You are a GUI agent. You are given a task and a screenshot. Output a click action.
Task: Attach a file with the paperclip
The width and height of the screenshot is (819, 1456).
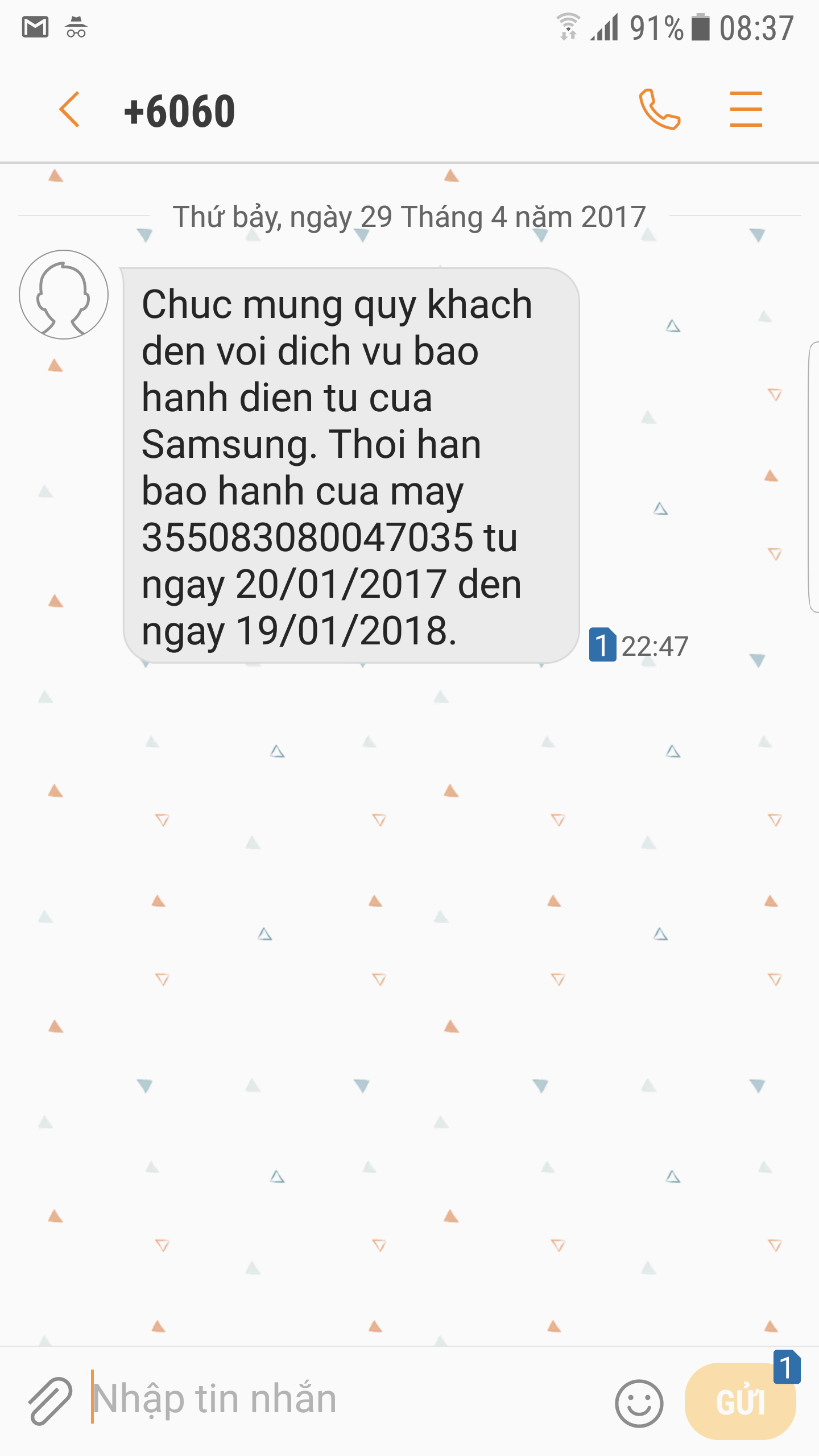pyautogui.click(x=50, y=1401)
